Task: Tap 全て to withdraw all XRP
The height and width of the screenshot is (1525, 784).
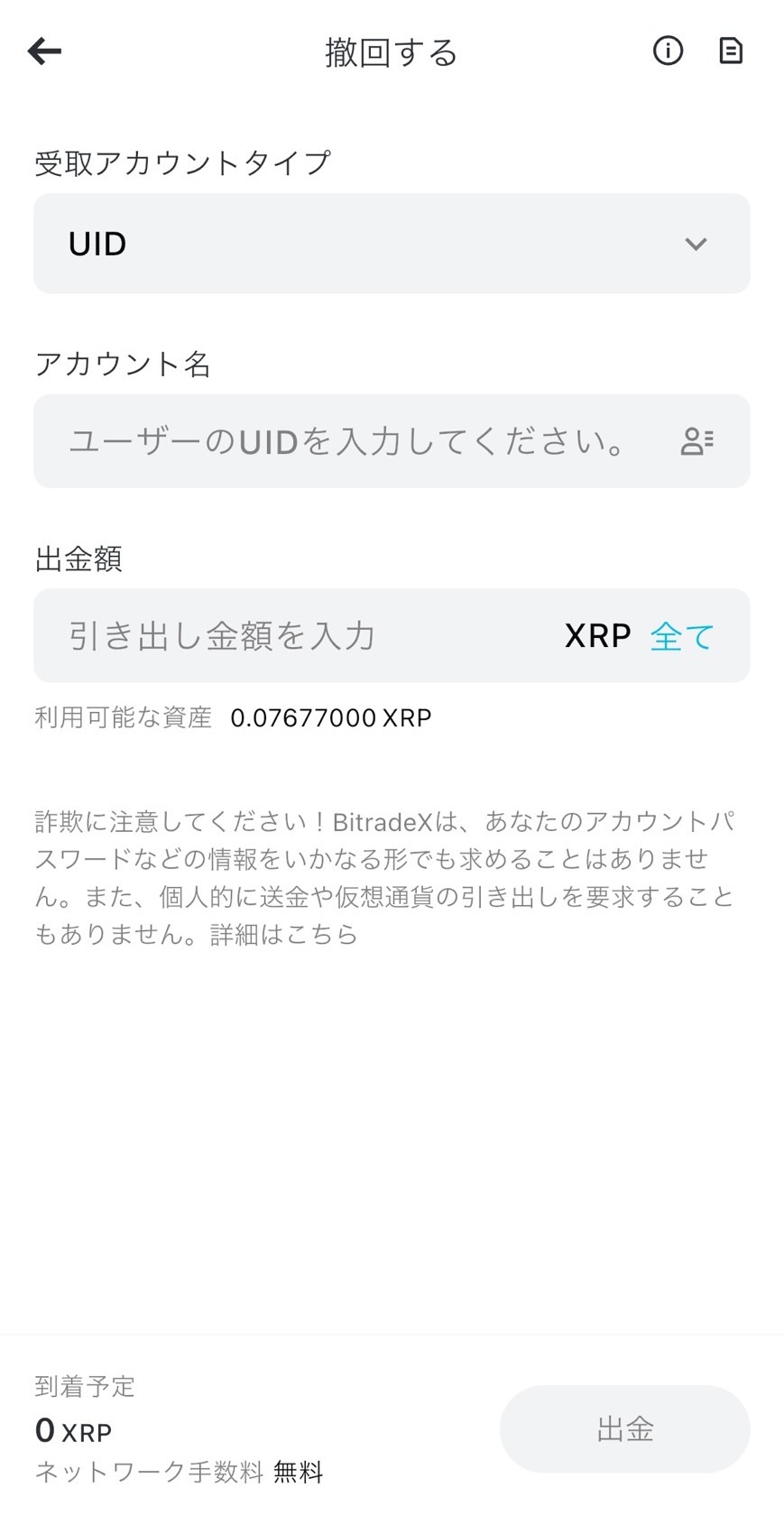Action: click(x=681, y=636)
